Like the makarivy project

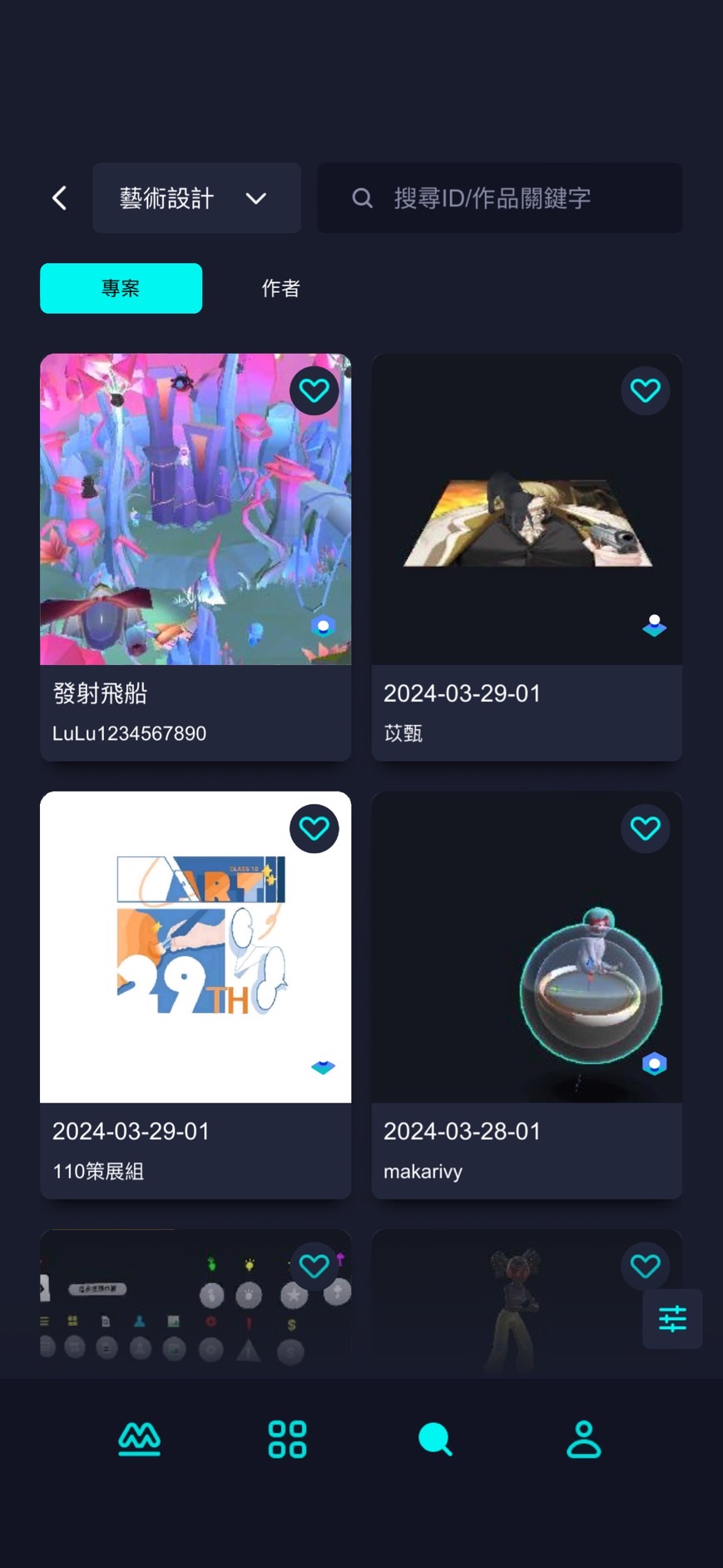(x=645, y=828)
